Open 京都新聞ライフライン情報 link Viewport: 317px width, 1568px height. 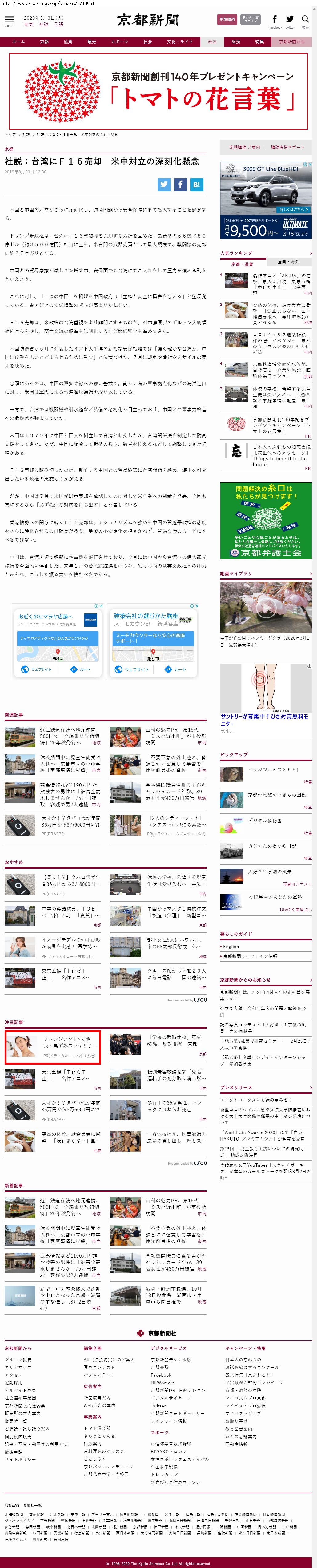click(x=250, y=956)
